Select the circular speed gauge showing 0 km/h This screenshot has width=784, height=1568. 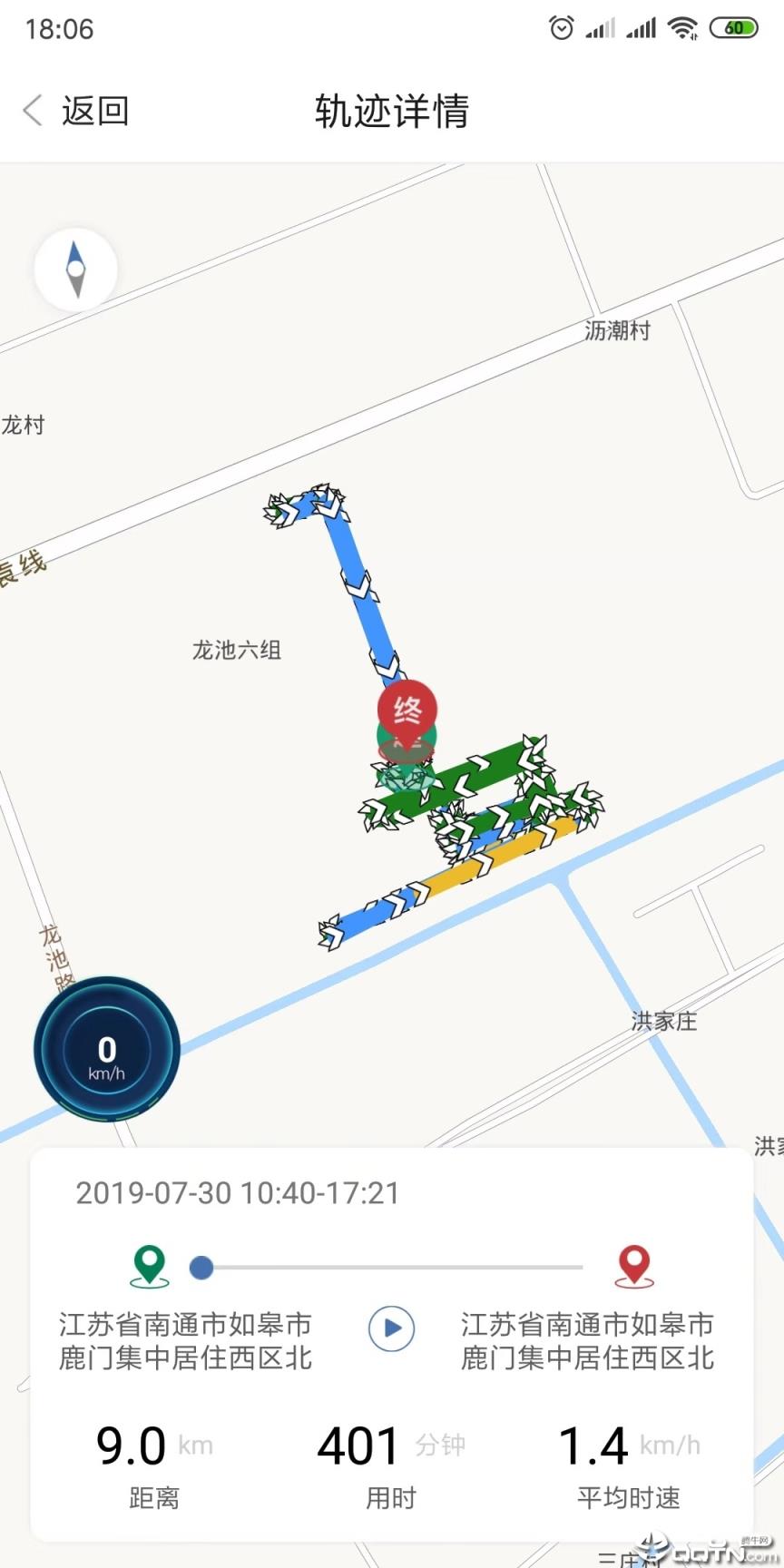107,1050
